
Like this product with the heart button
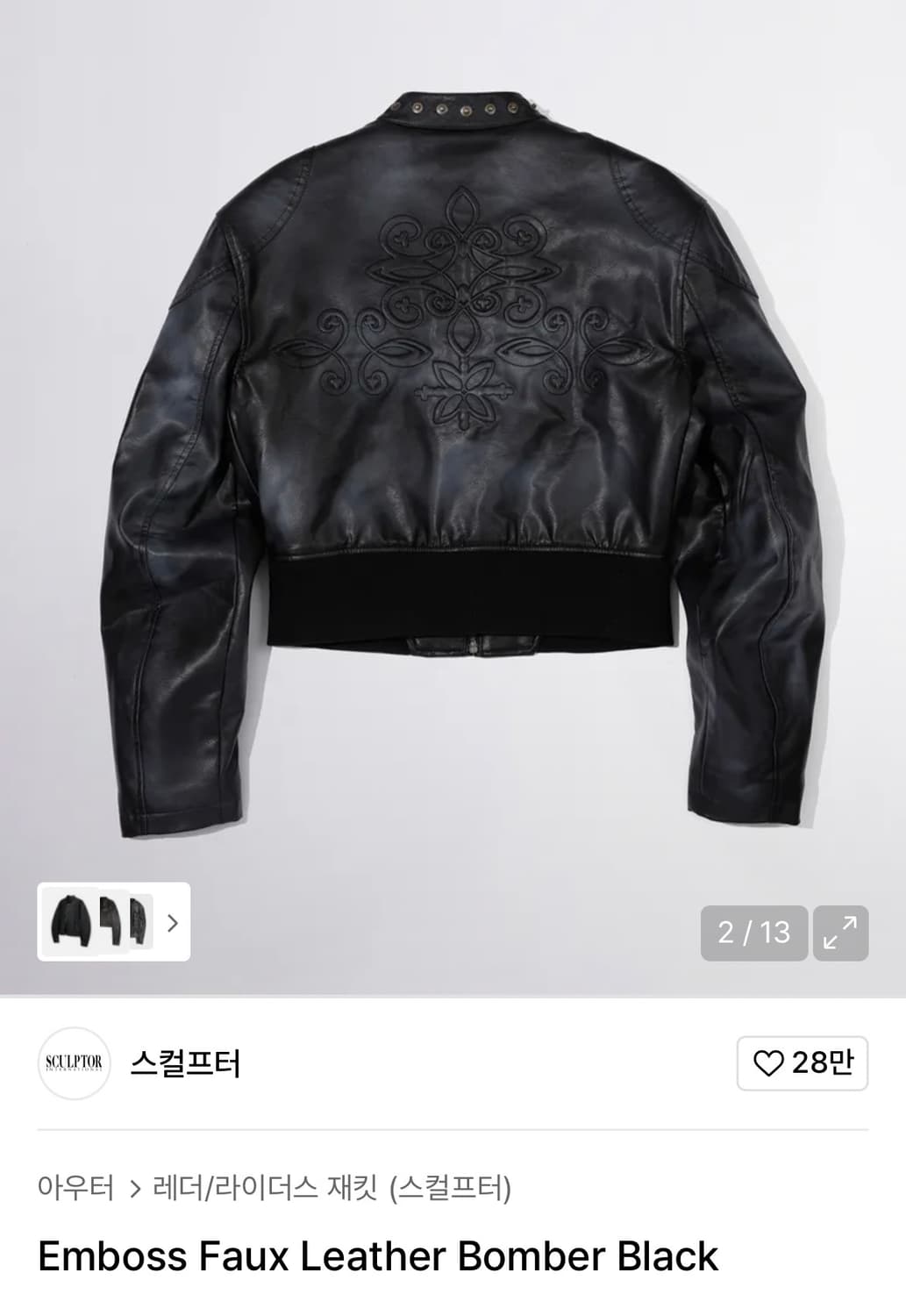[x=802, y=1063]
